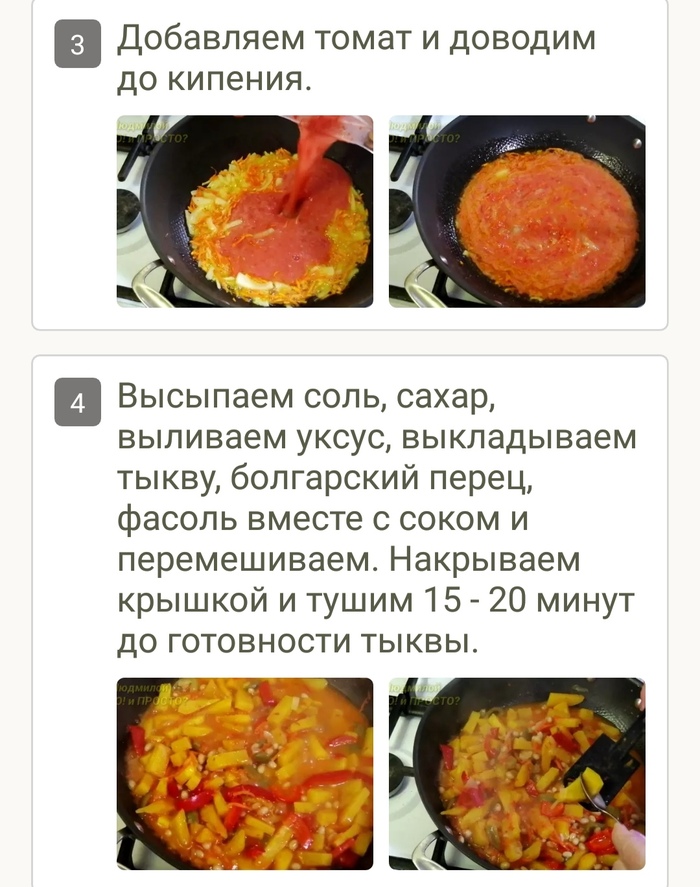Open step 3 photo of tomato being poured

pos(245,211)
